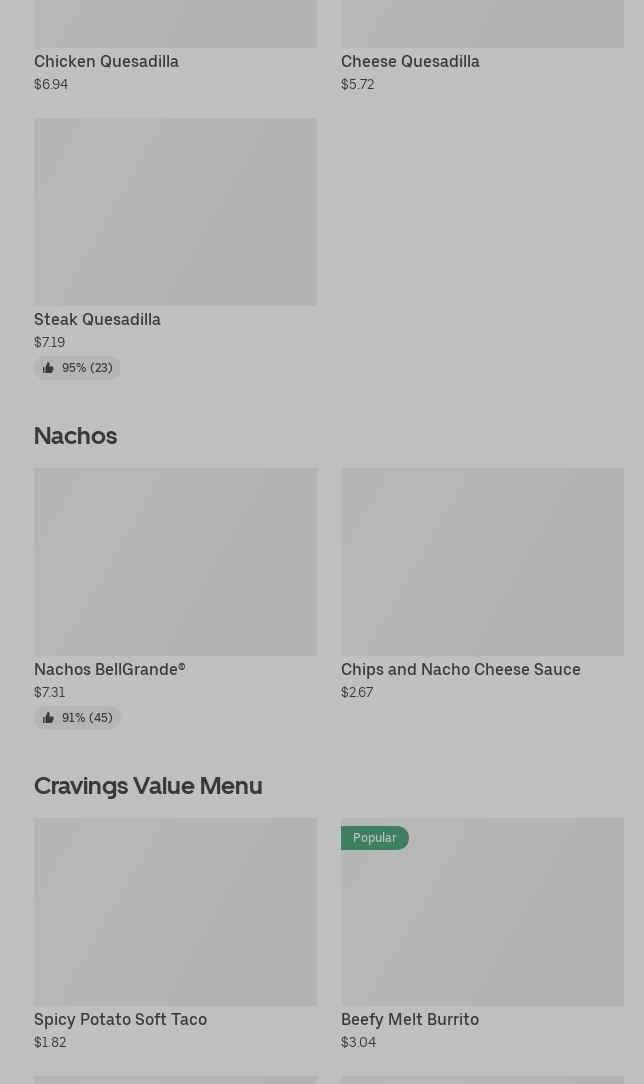The height and width of the screenshot is (1084, 644).
Task: View the Steak Quesadilla card
Action: coord(176,248)
